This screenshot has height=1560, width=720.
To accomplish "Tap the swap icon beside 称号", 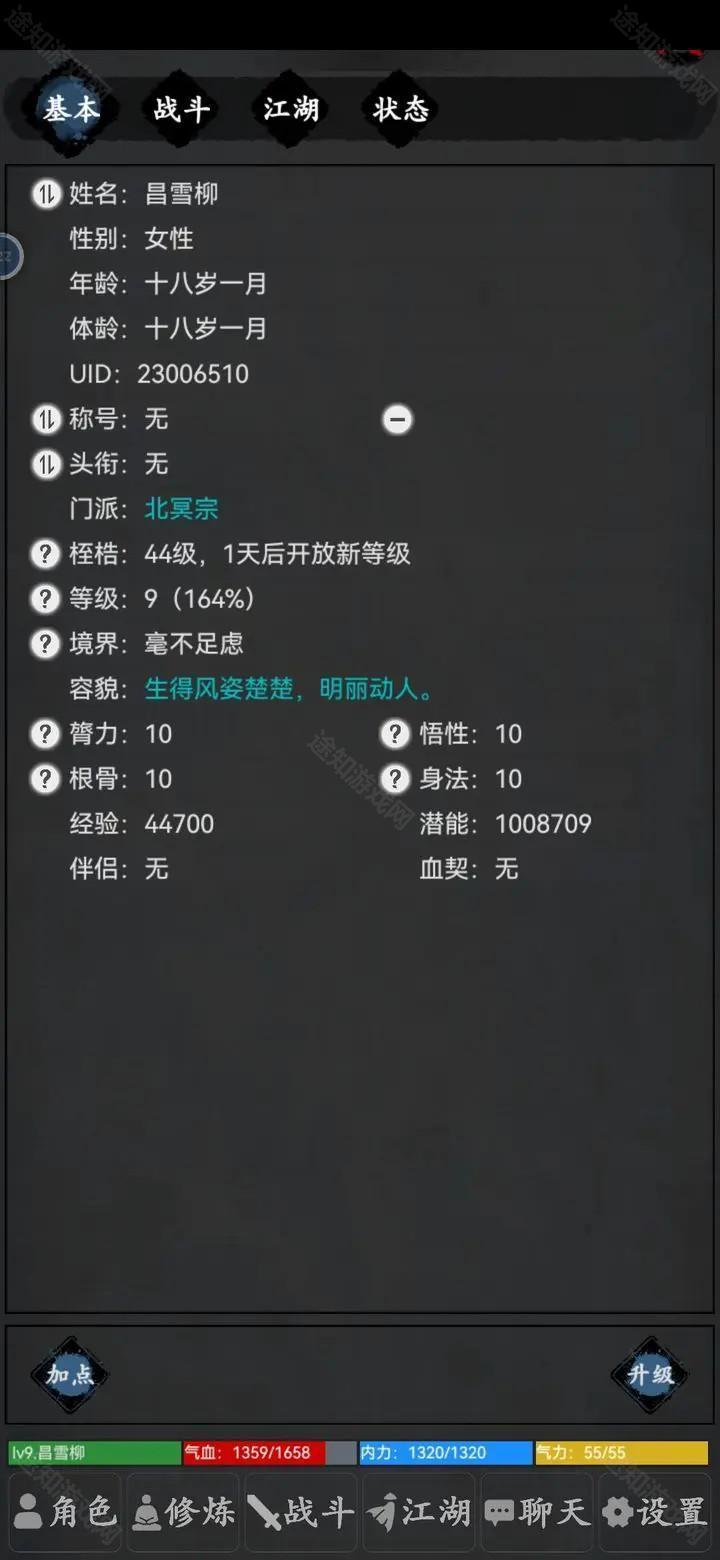I will (x=46, y=419).
